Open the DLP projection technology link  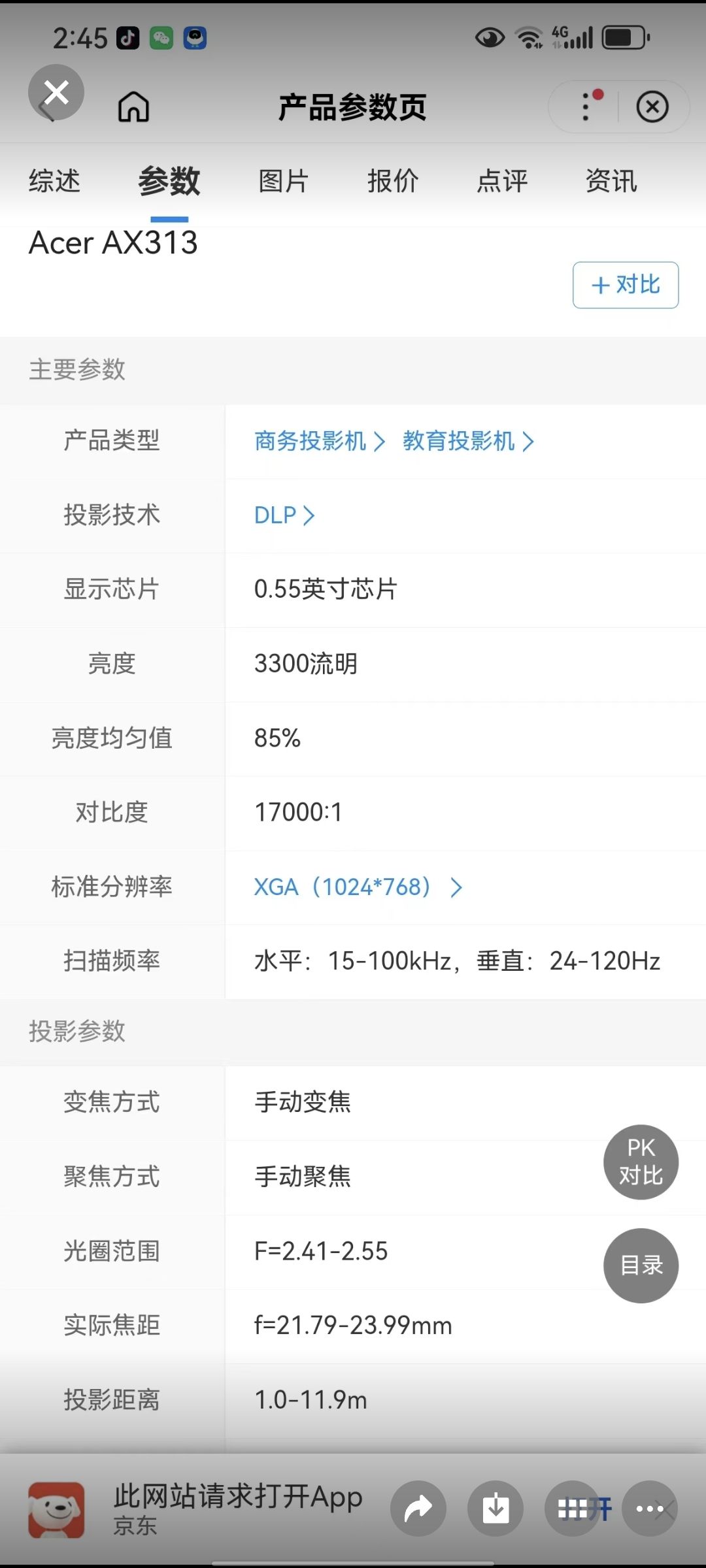[x=284, y=515]
